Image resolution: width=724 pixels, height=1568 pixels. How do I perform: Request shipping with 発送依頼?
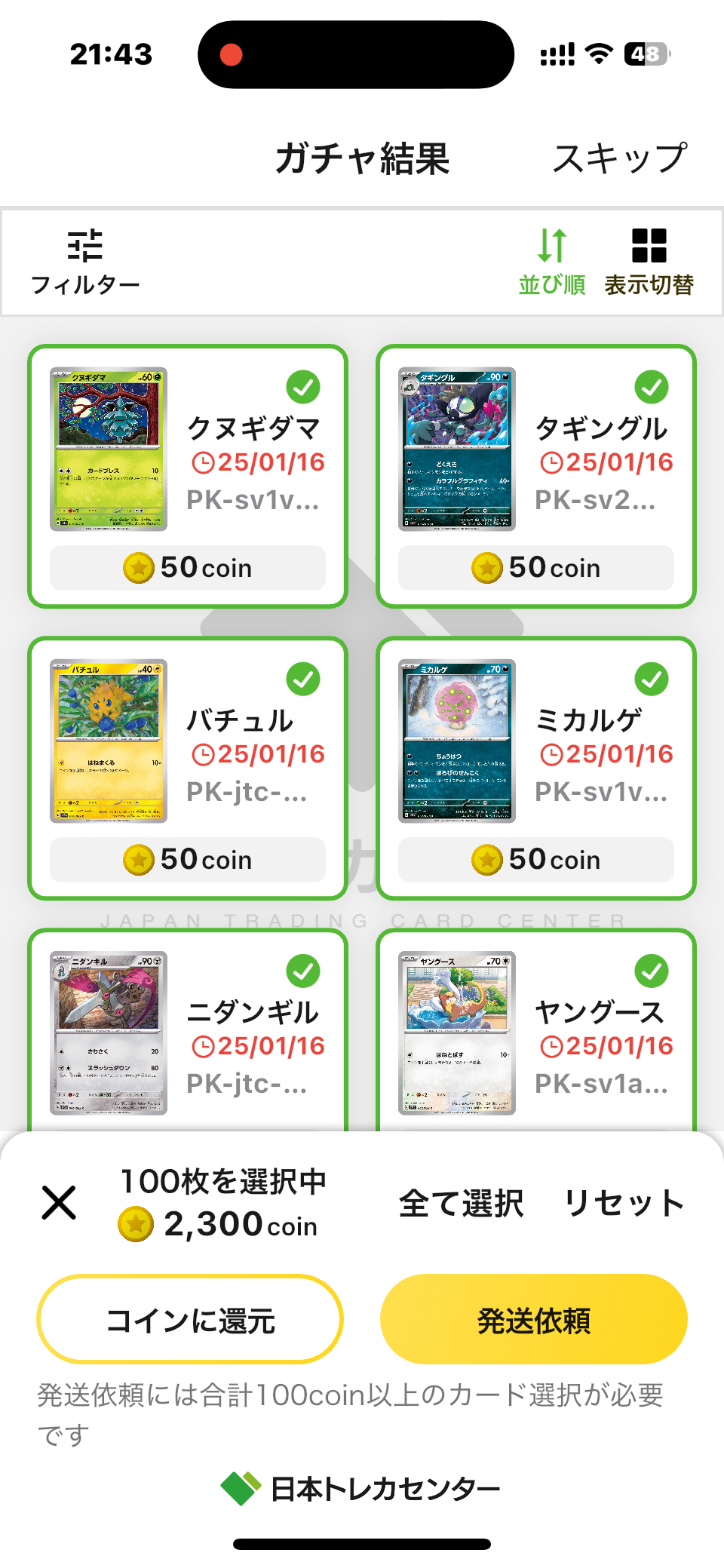click(534, 1320)
